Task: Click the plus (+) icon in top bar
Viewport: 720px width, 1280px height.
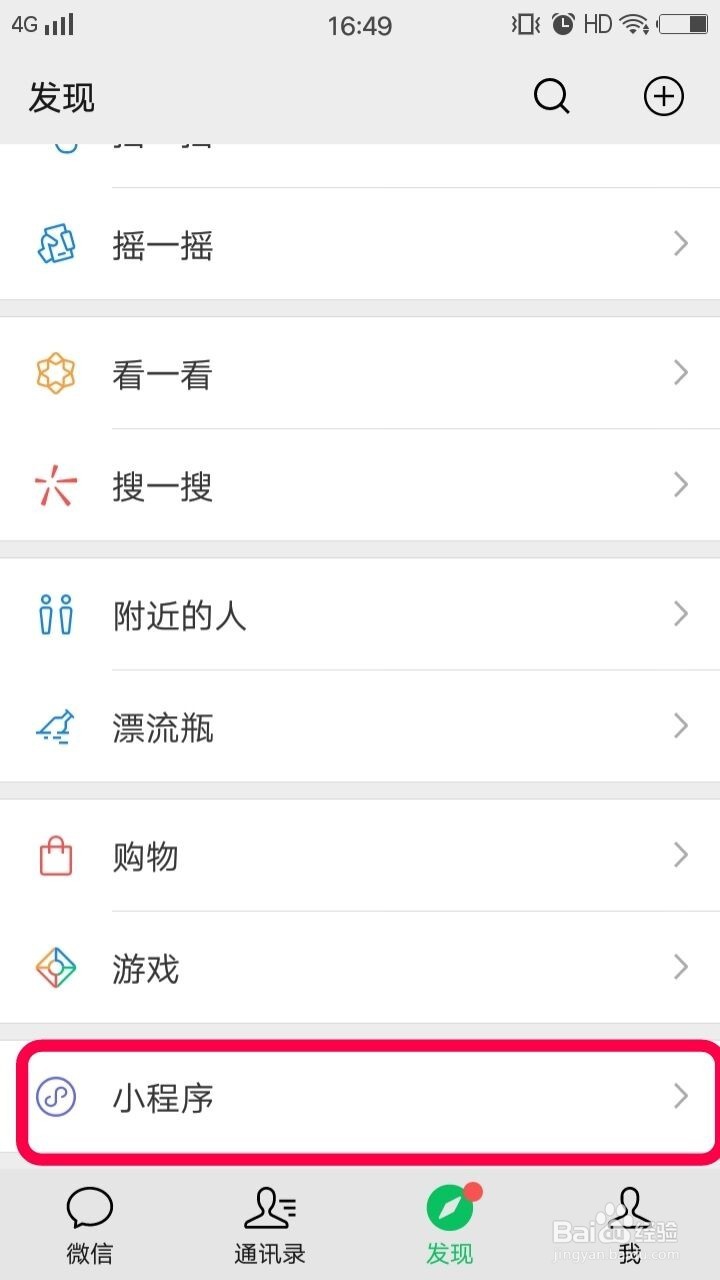Action: [663, 96]
